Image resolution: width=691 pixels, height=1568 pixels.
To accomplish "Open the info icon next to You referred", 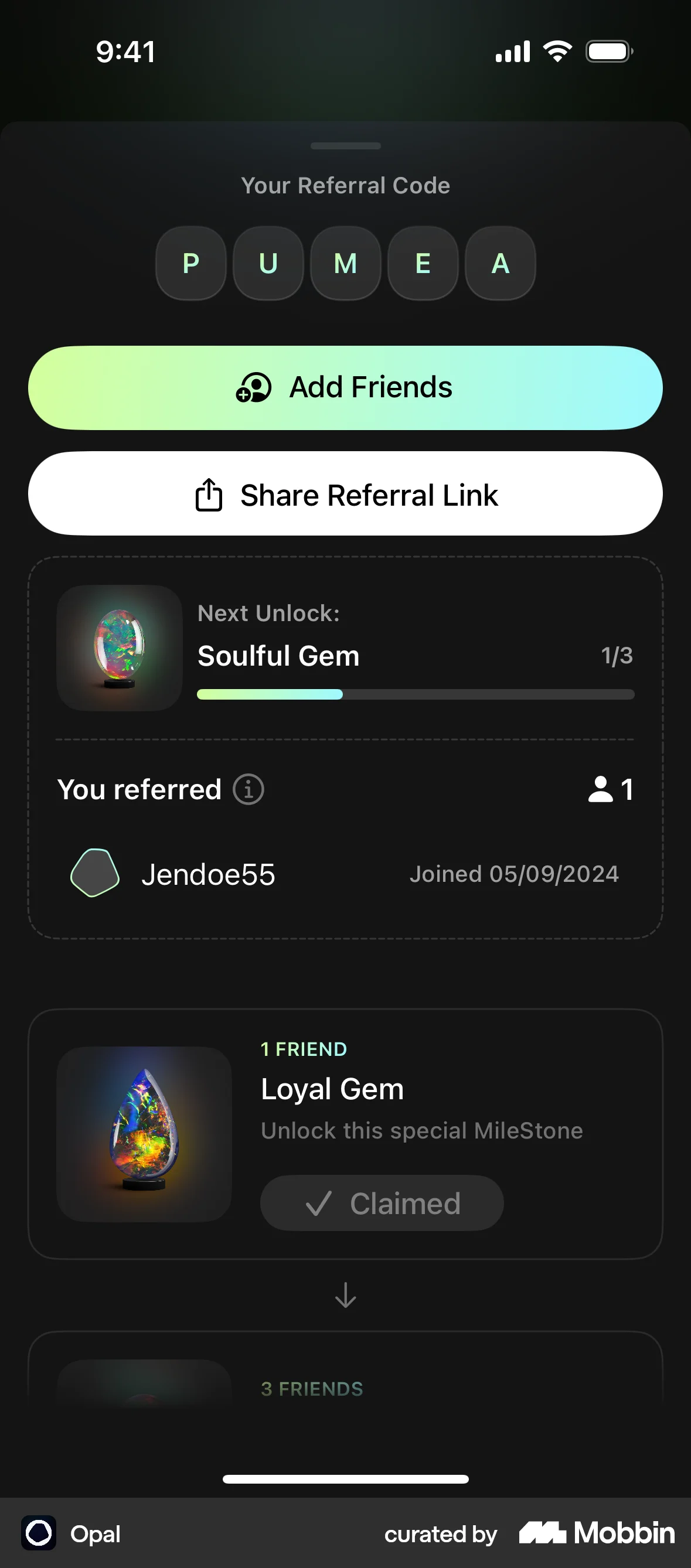I will tap(247, 789).
